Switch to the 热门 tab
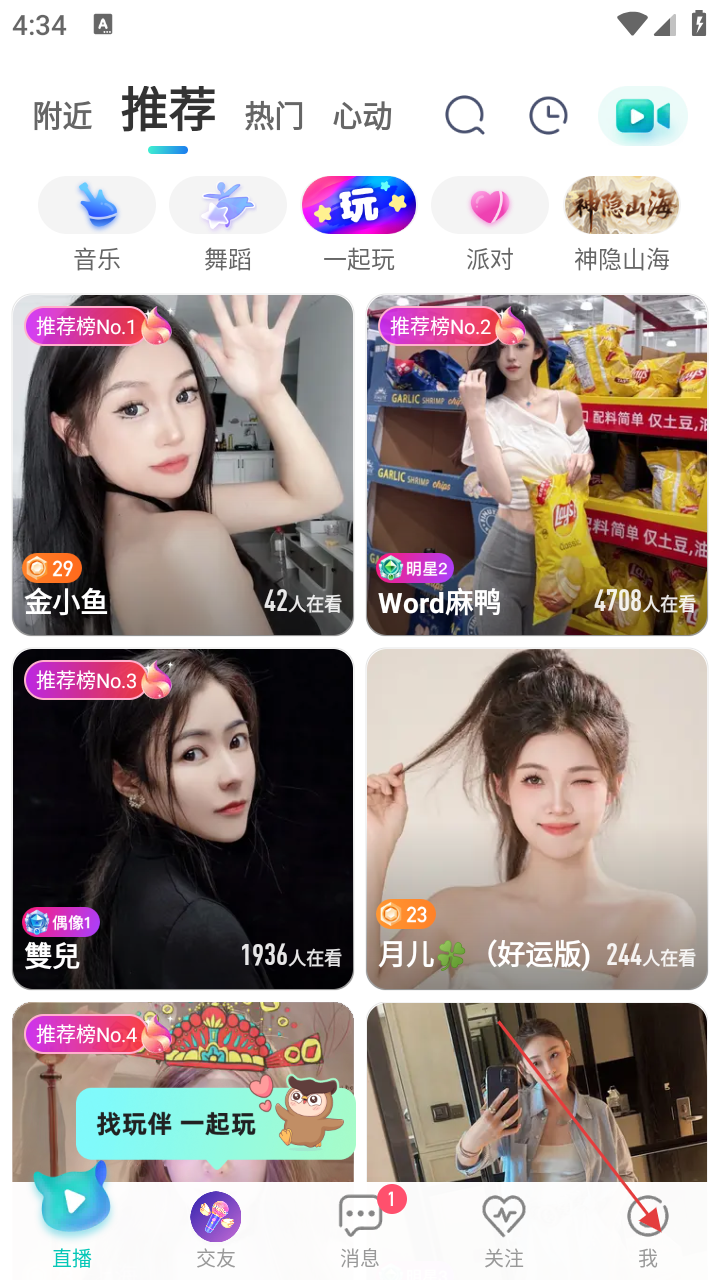The image size is (720, 1280). tap(274, 116)
